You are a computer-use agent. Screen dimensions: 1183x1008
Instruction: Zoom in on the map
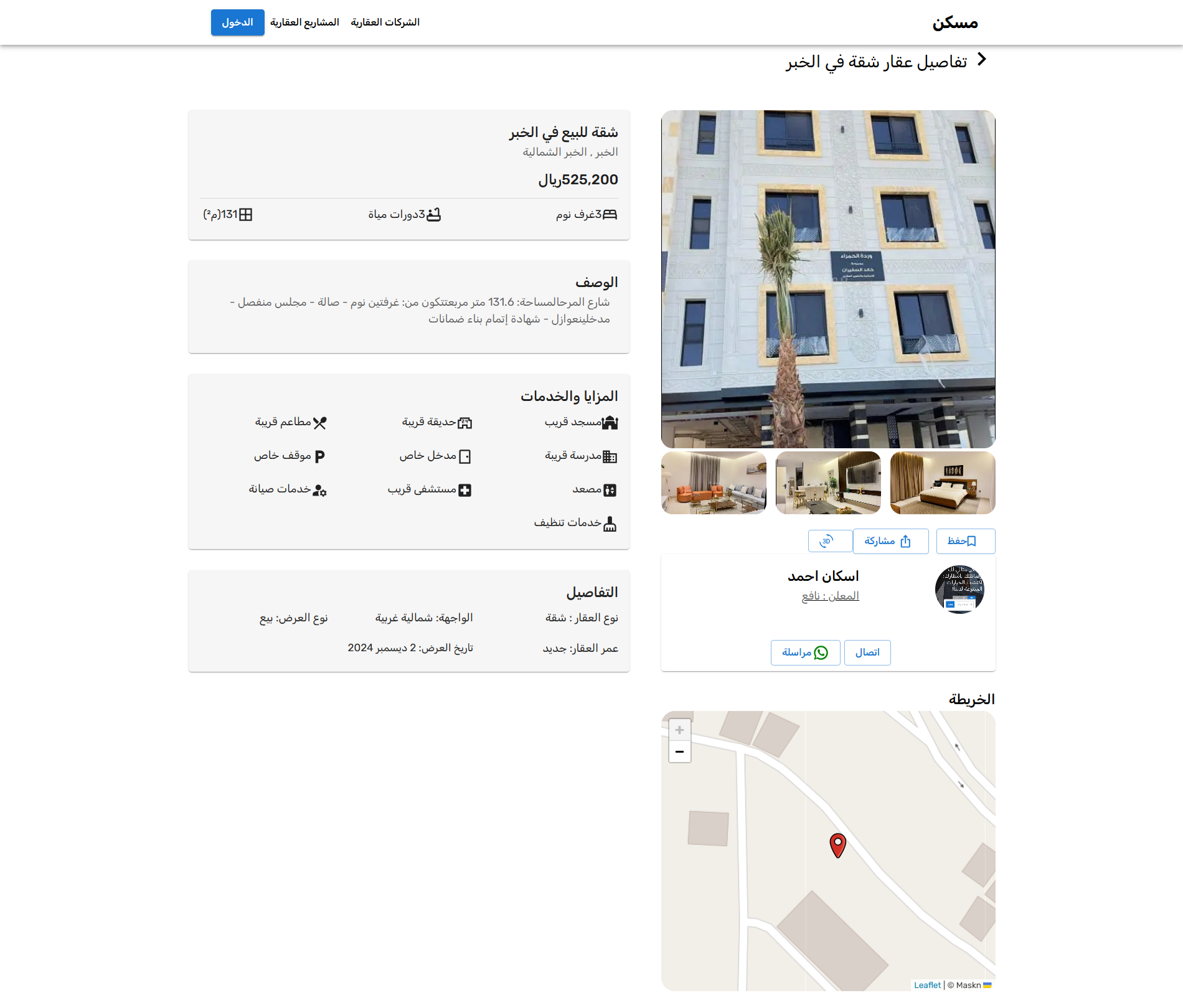(679, 730)
